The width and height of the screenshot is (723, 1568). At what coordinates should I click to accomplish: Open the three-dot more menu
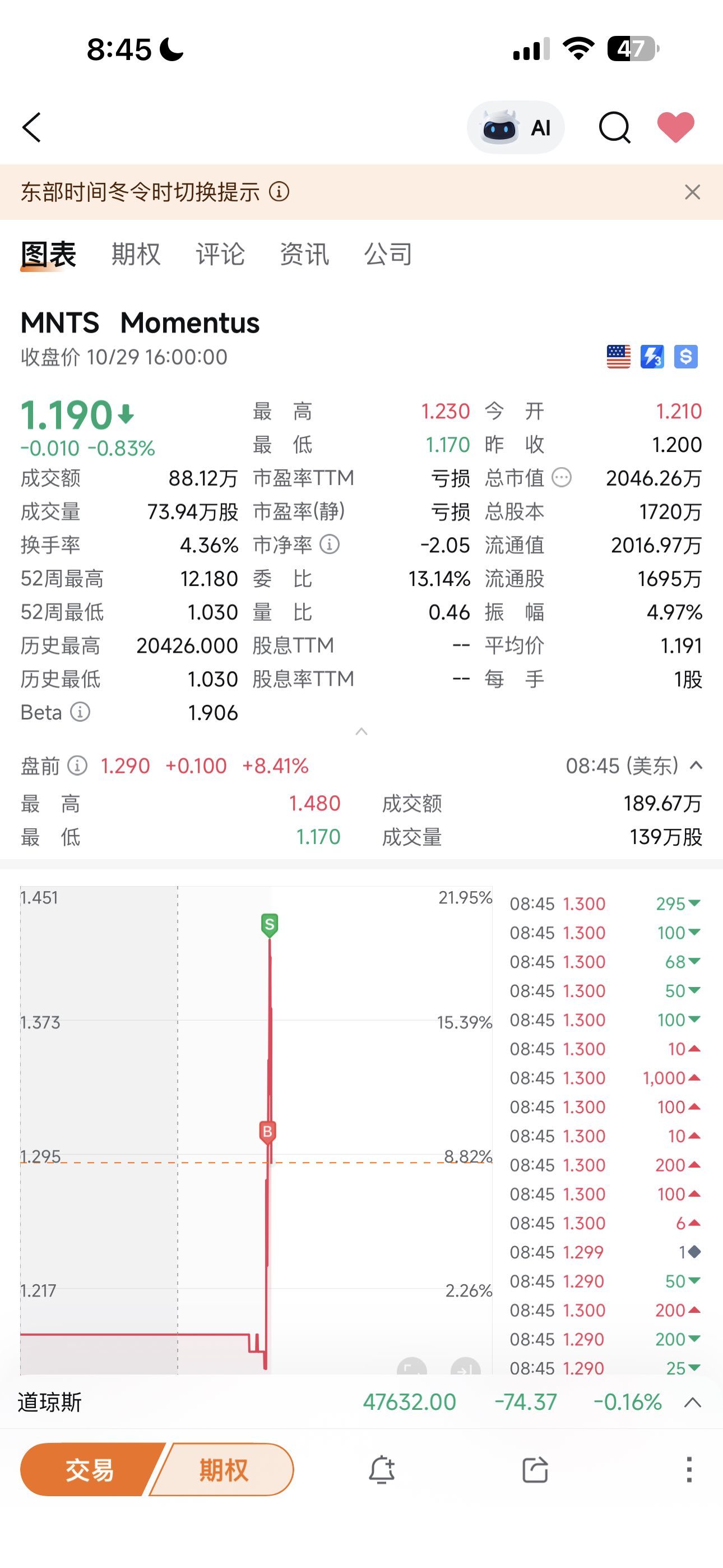tap(689, 1470)
